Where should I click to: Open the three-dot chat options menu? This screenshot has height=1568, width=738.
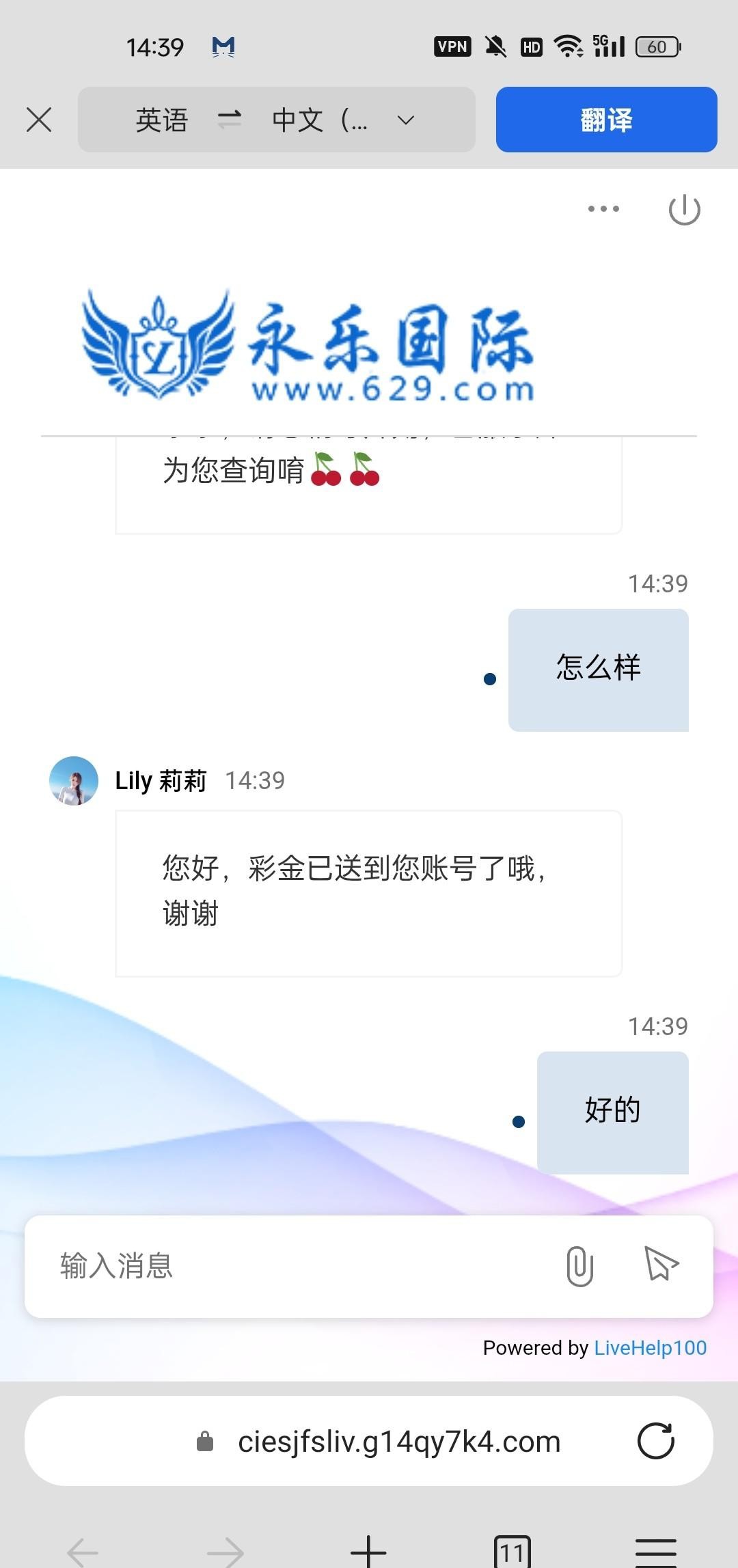pyautogui.click(x=603, y=209)
